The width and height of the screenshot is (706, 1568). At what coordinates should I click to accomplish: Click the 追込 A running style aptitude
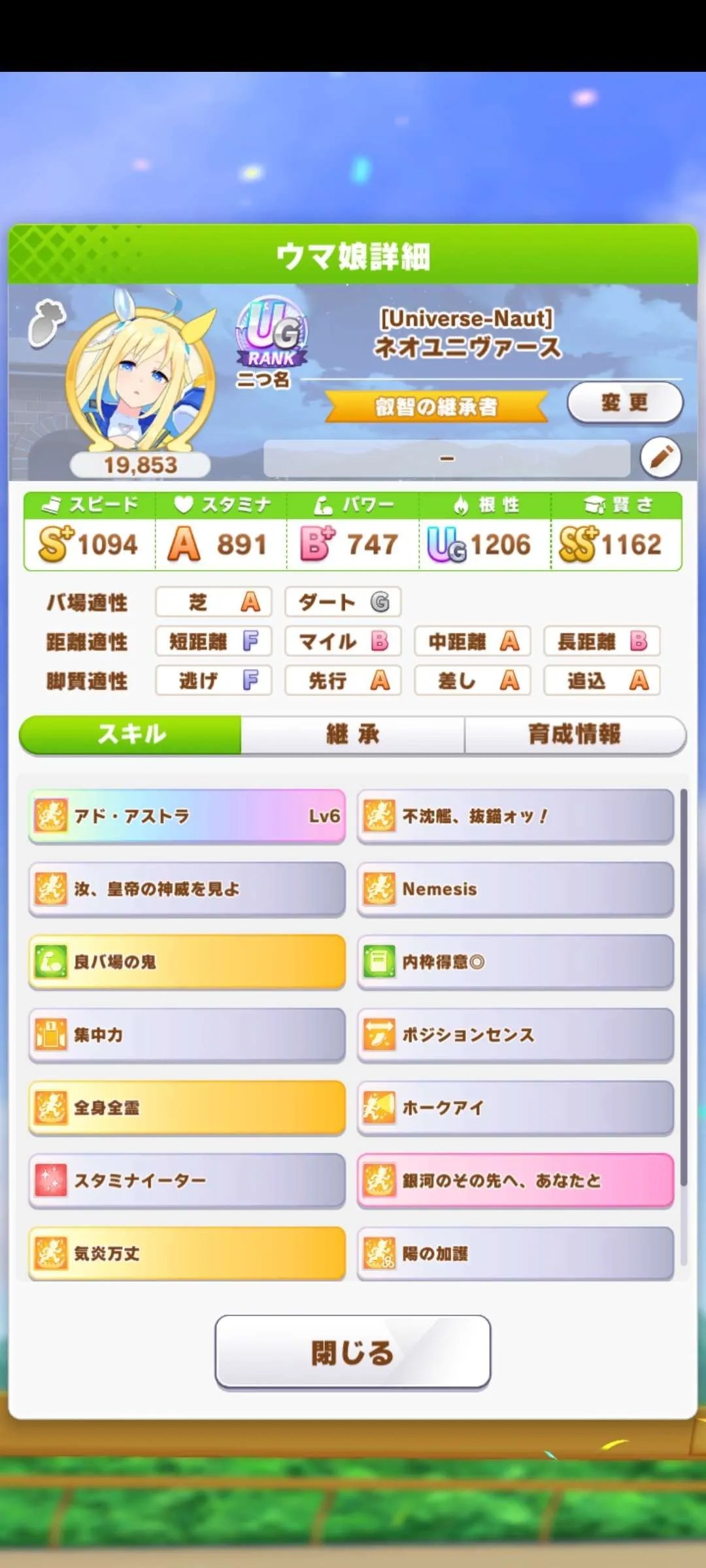pyautogui.click(x=602, y=681)
